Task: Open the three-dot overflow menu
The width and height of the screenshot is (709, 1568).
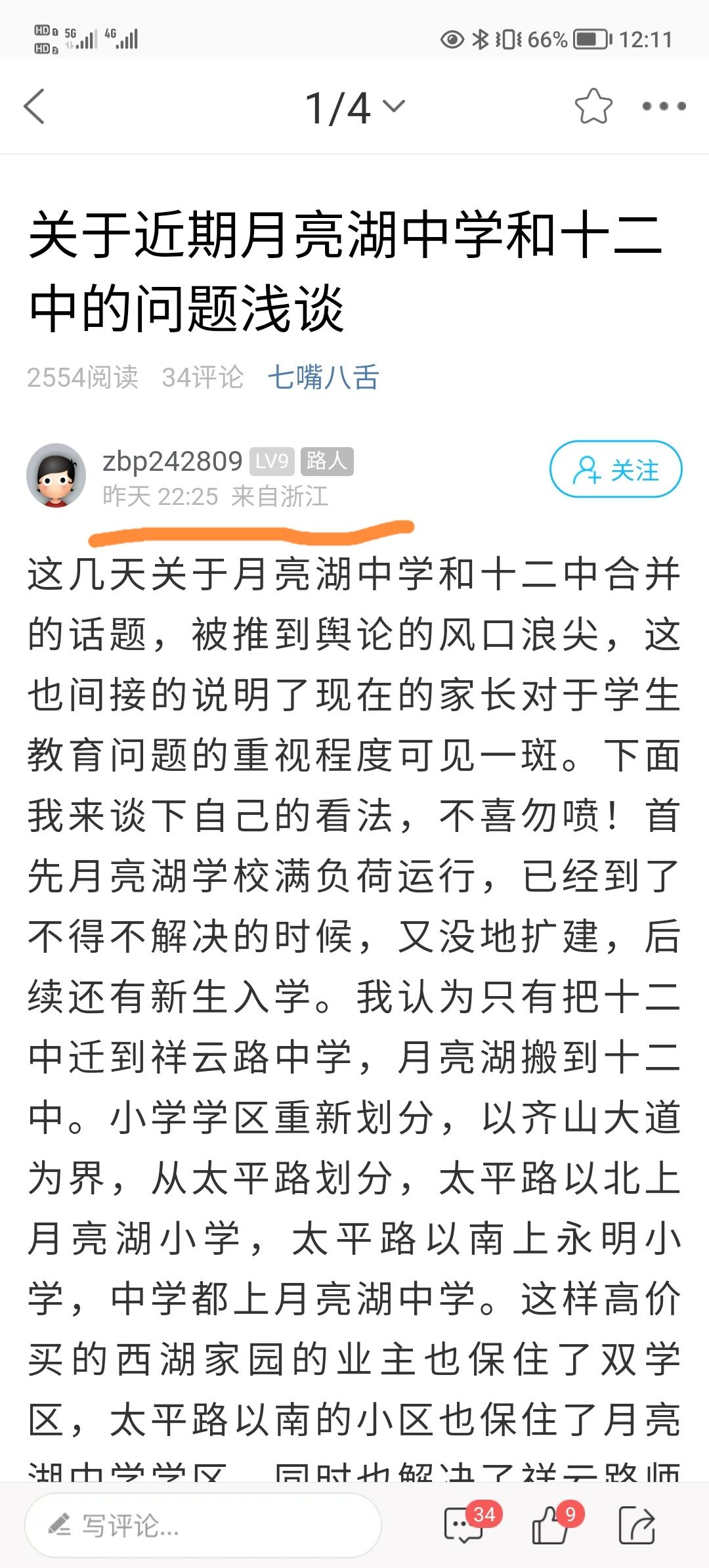Action: [x=664, y=106]
